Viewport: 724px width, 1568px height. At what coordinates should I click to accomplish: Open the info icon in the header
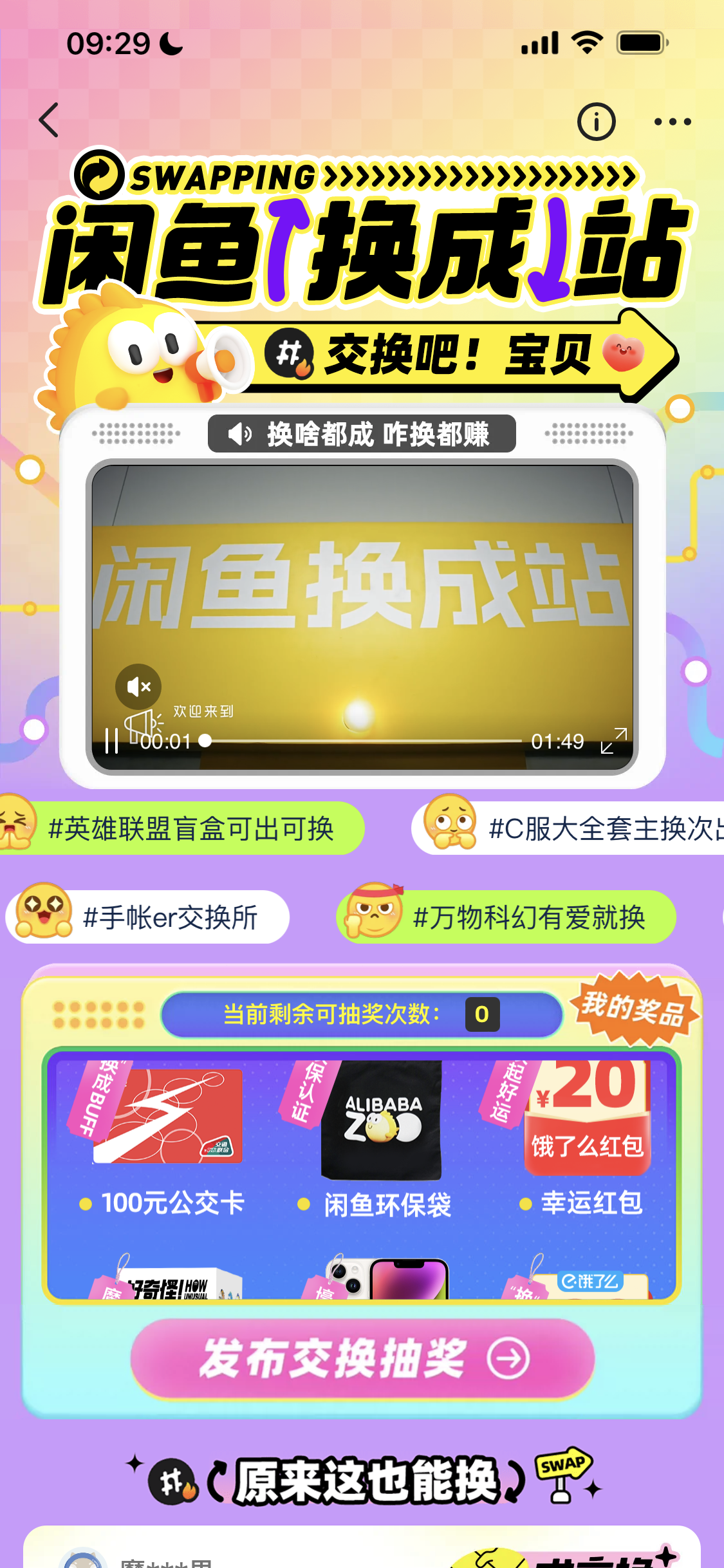[596, 121]
